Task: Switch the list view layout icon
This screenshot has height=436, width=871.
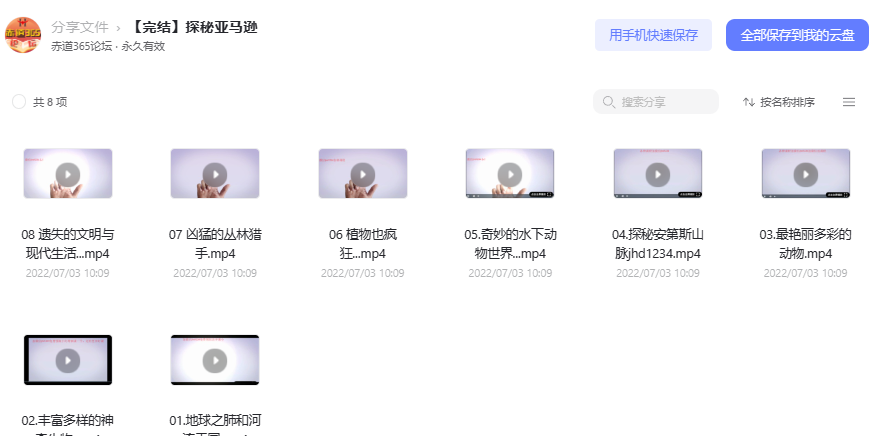Action: coord(849,102)
